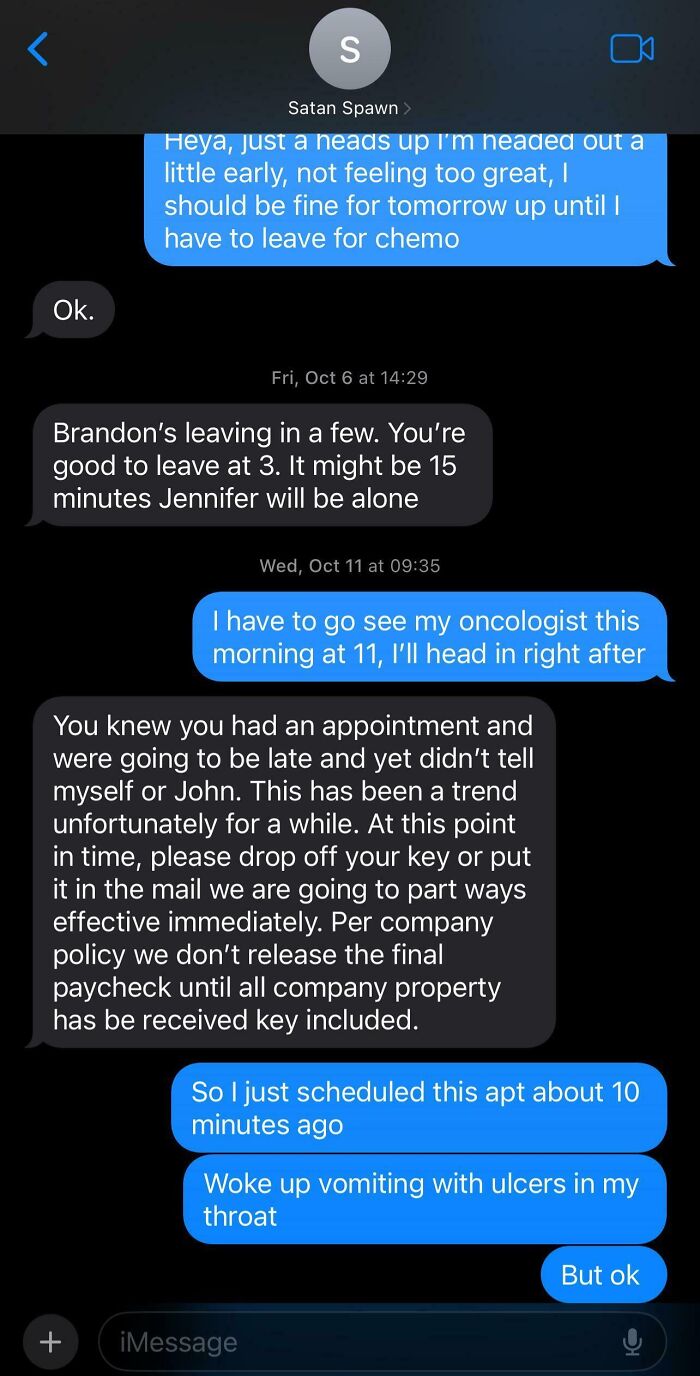Tap the microphone to dictate a message

click(x=632, y=1341)
